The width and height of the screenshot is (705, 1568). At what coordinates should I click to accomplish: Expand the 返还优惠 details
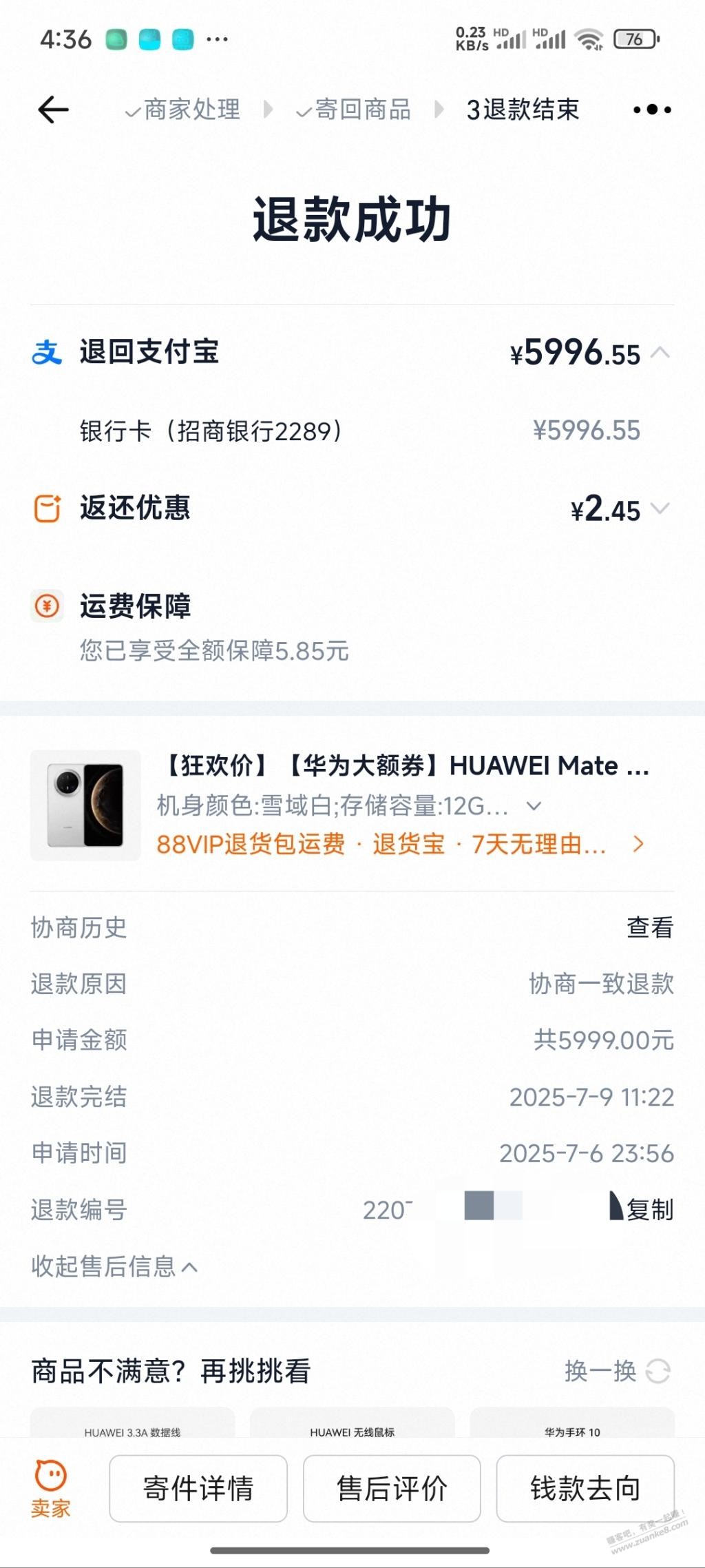(x=660, y=509)
